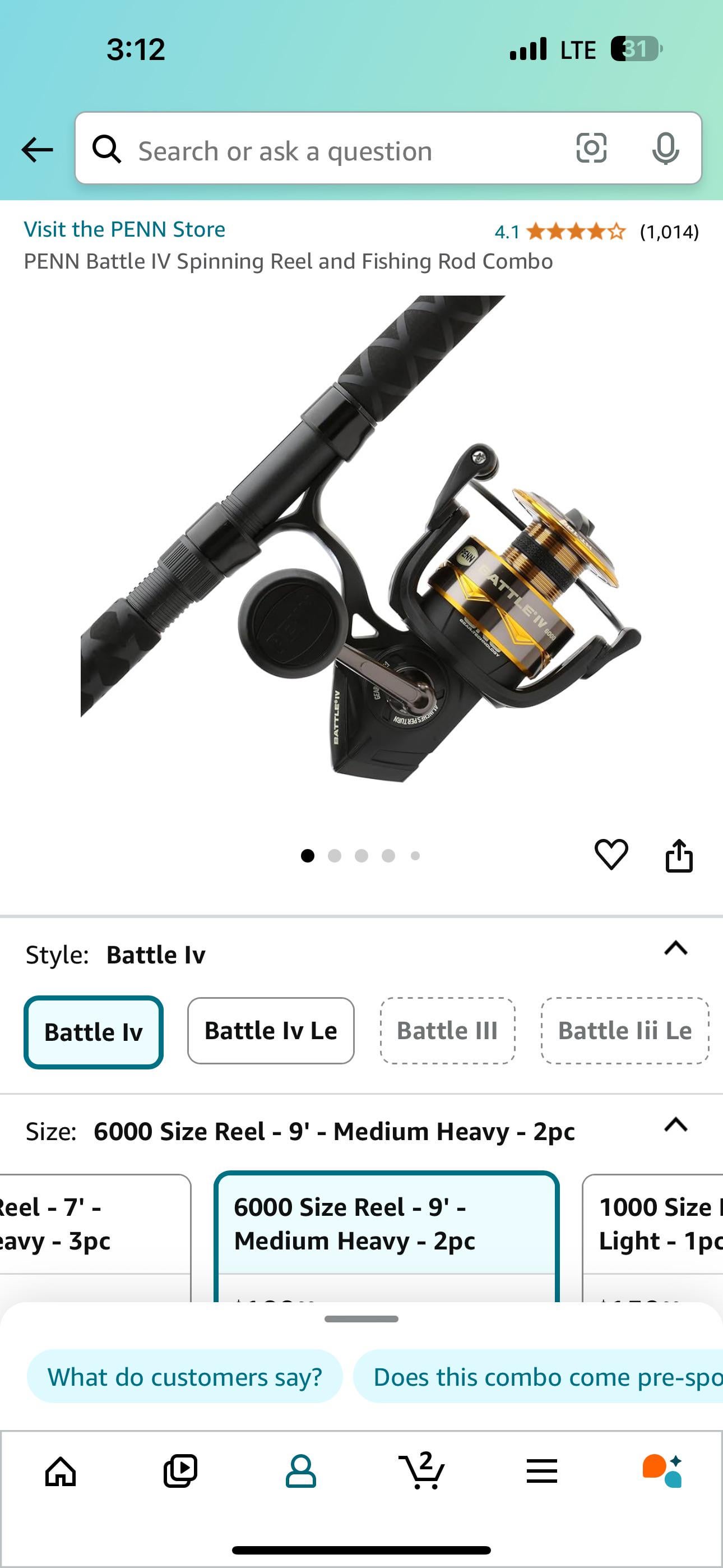
Task: Open the hamburger menu tab
Action: (x=541, y=1472)
